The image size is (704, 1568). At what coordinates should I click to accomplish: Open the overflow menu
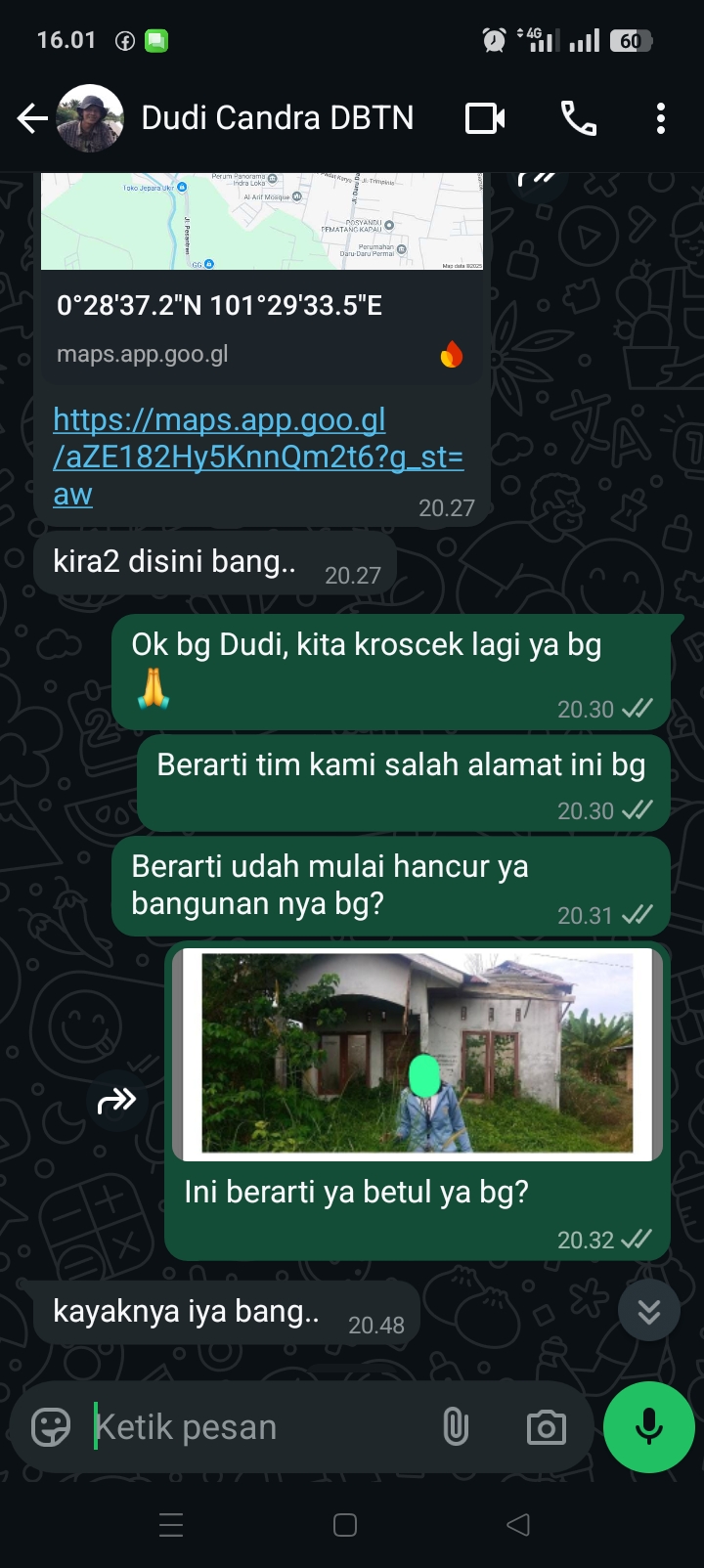(661, 119)
